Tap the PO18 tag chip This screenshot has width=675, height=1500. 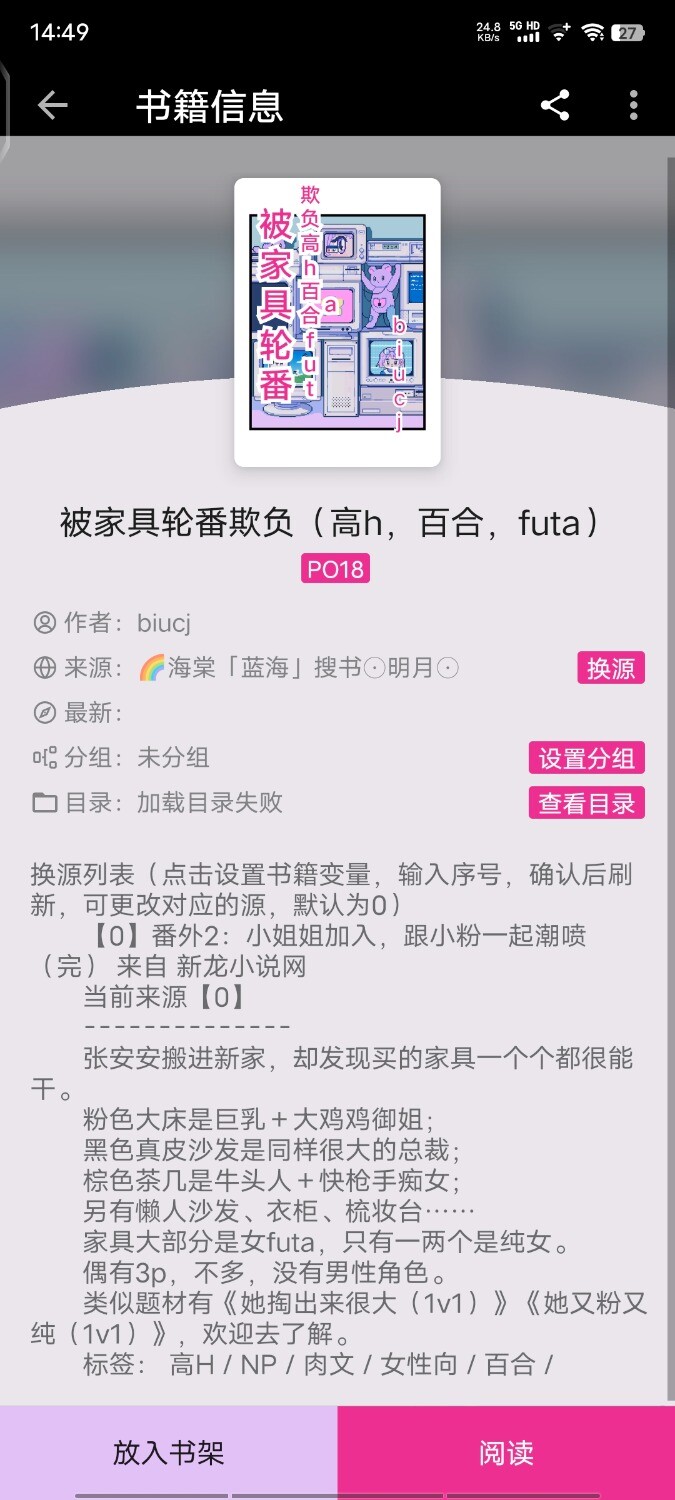coord(337,569)
